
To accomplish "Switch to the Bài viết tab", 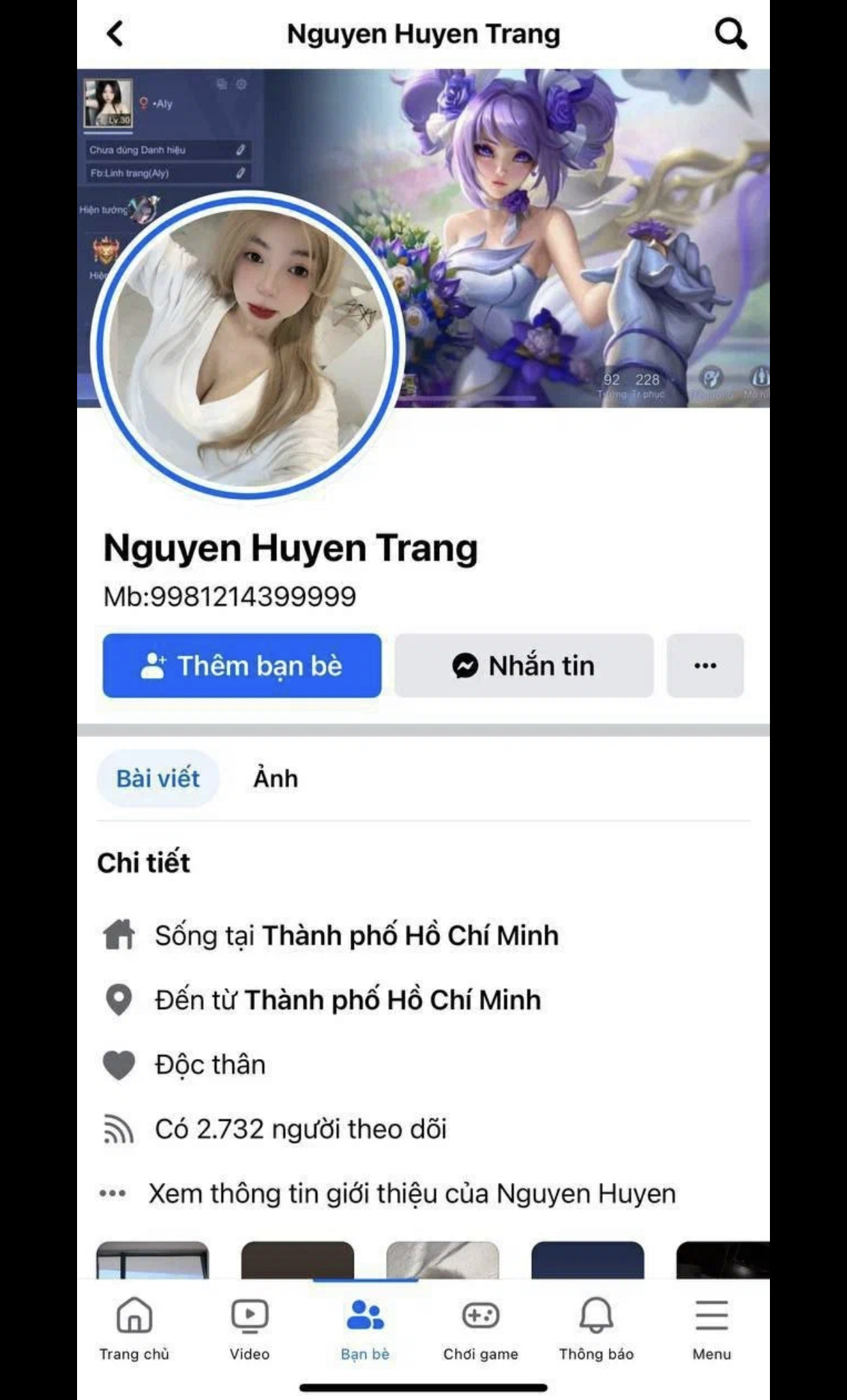I will 158,778.
